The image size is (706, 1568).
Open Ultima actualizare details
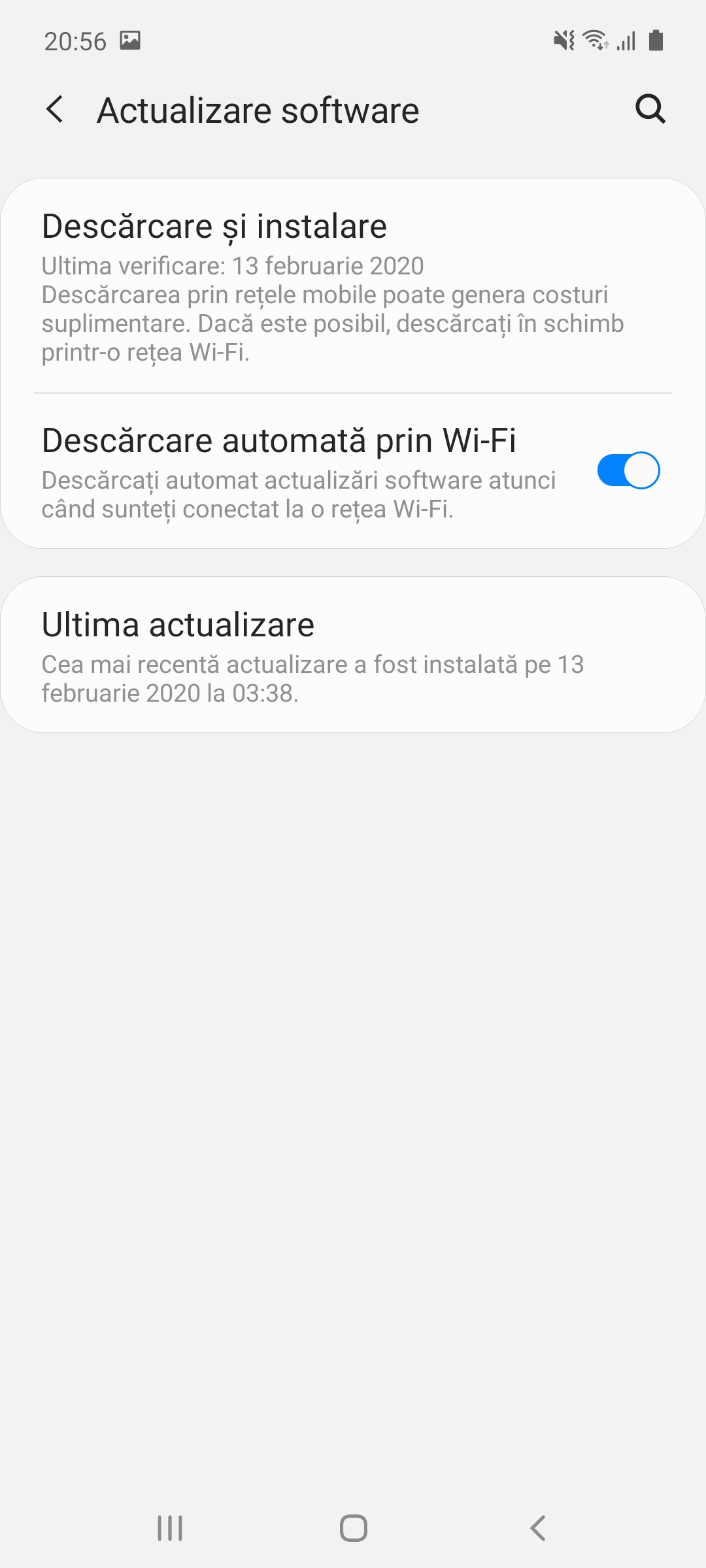click(353, 655)
